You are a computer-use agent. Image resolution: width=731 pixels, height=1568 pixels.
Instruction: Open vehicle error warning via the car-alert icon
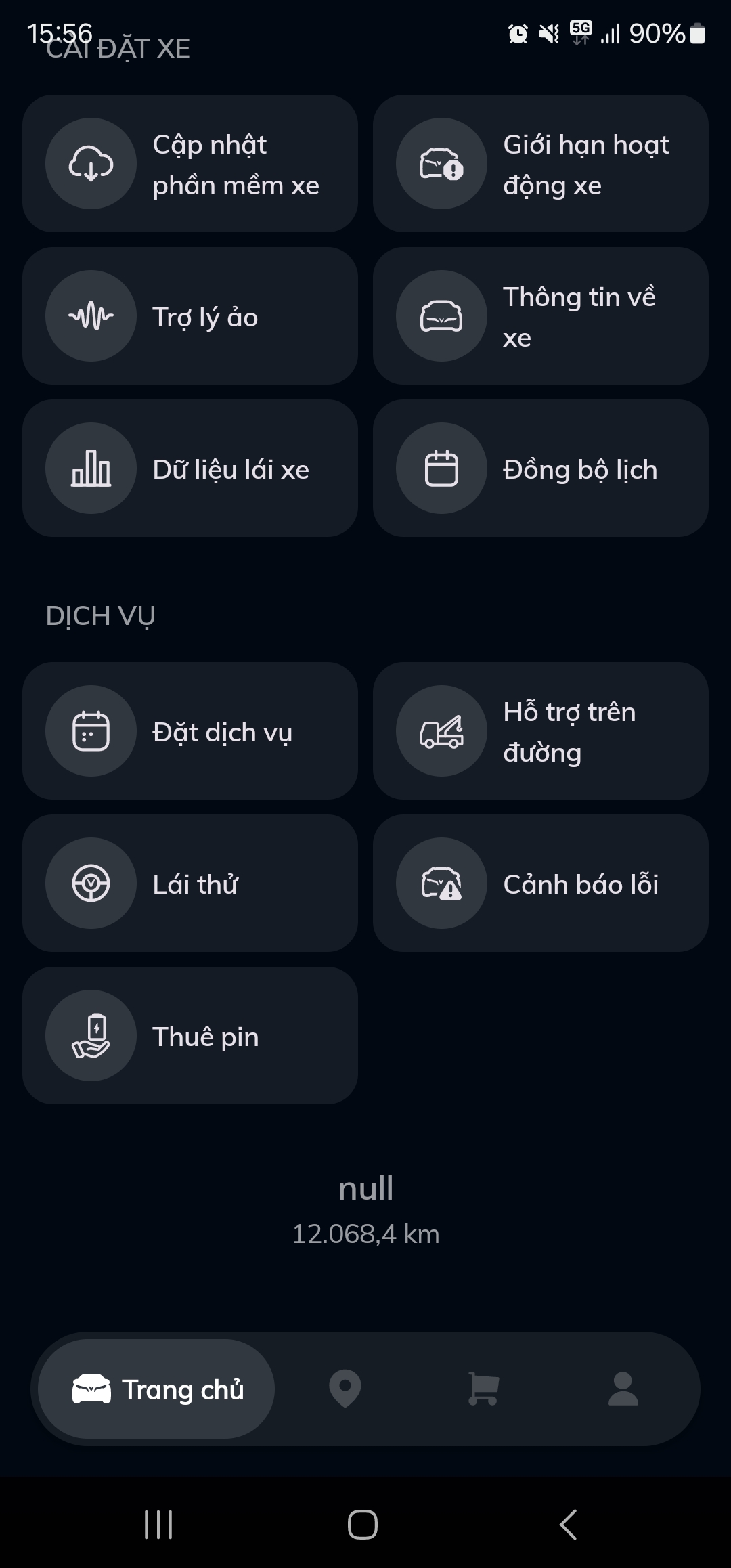[x=441, y=884]
